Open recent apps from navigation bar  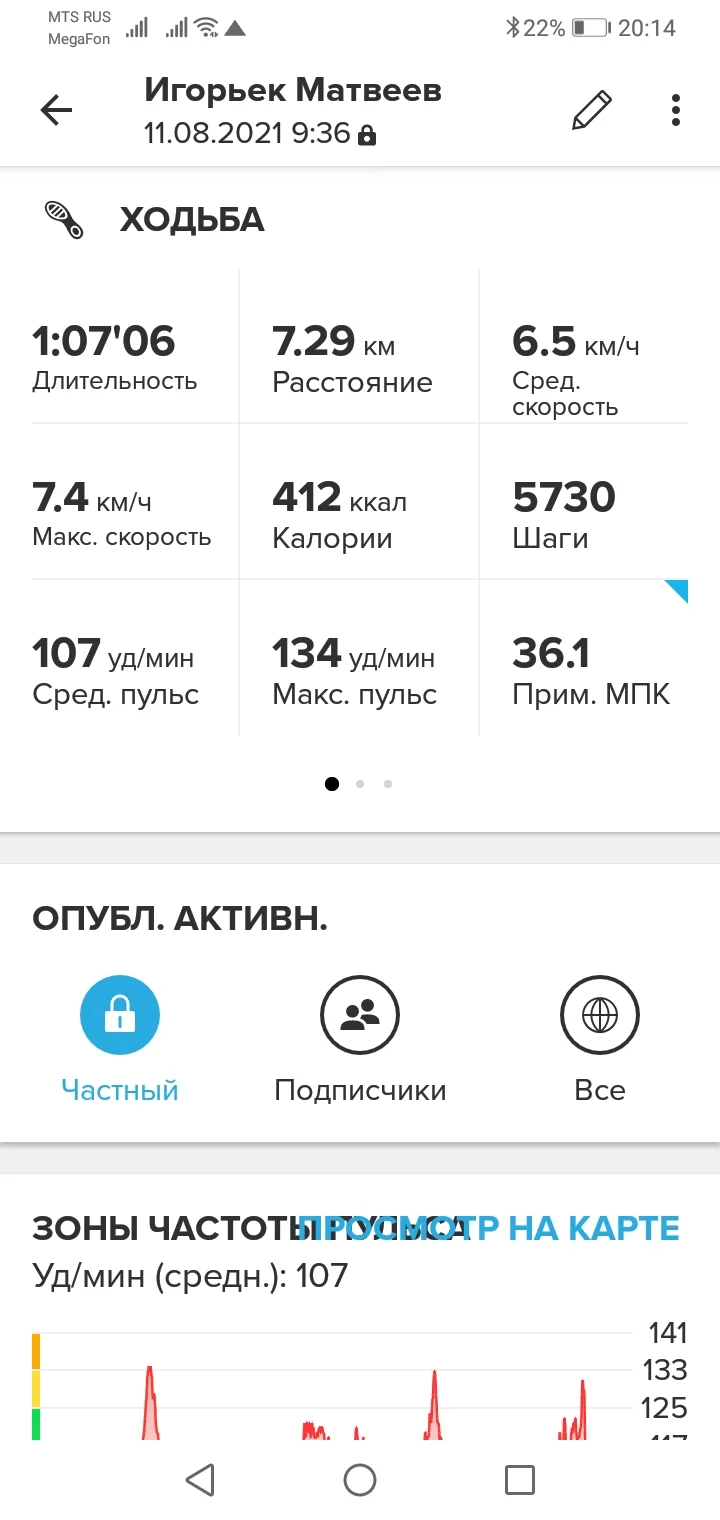point(520,1479)
